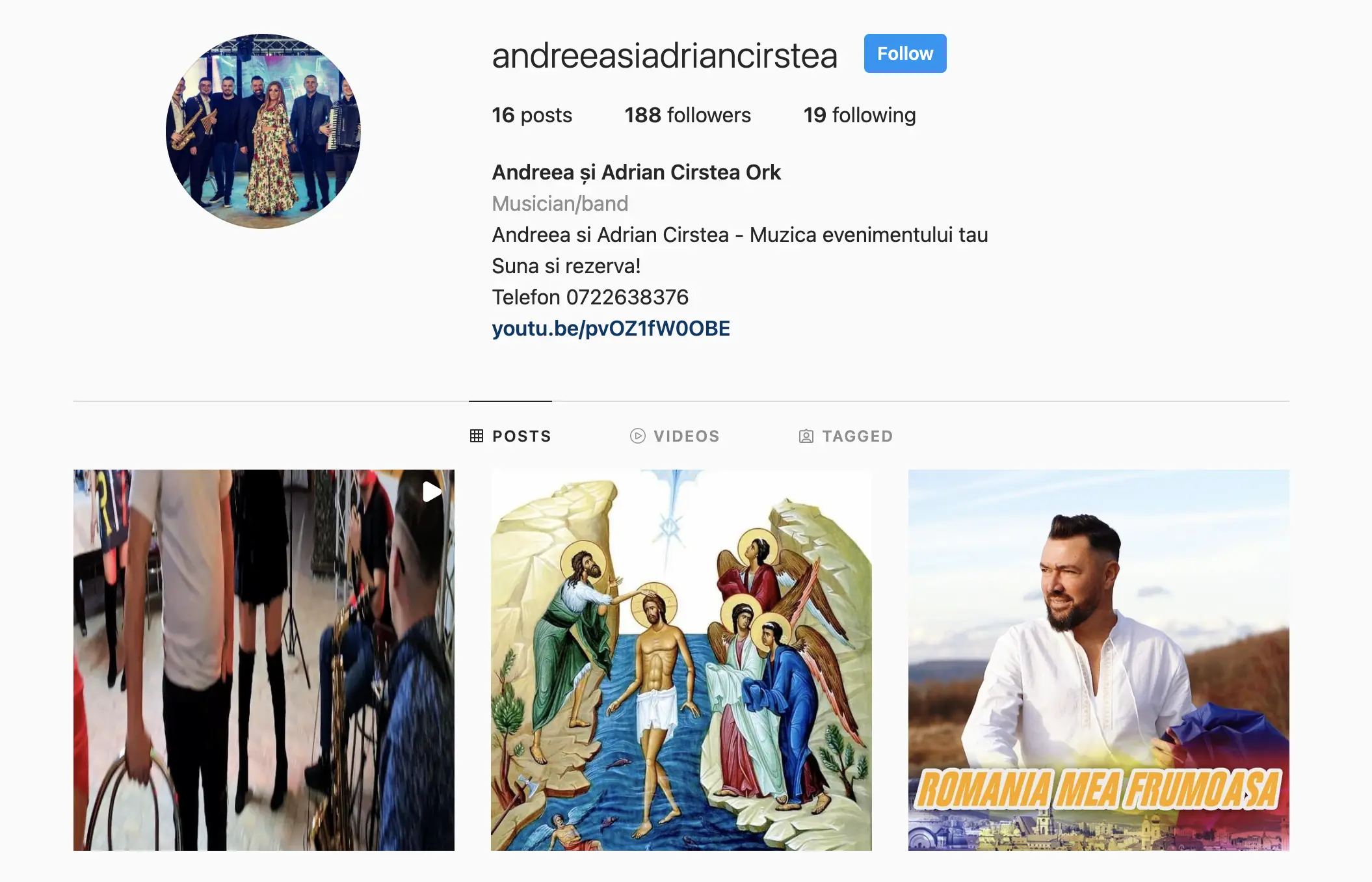Open the profile picture
The image size is (1372, 882).
(x=263, y=131)
